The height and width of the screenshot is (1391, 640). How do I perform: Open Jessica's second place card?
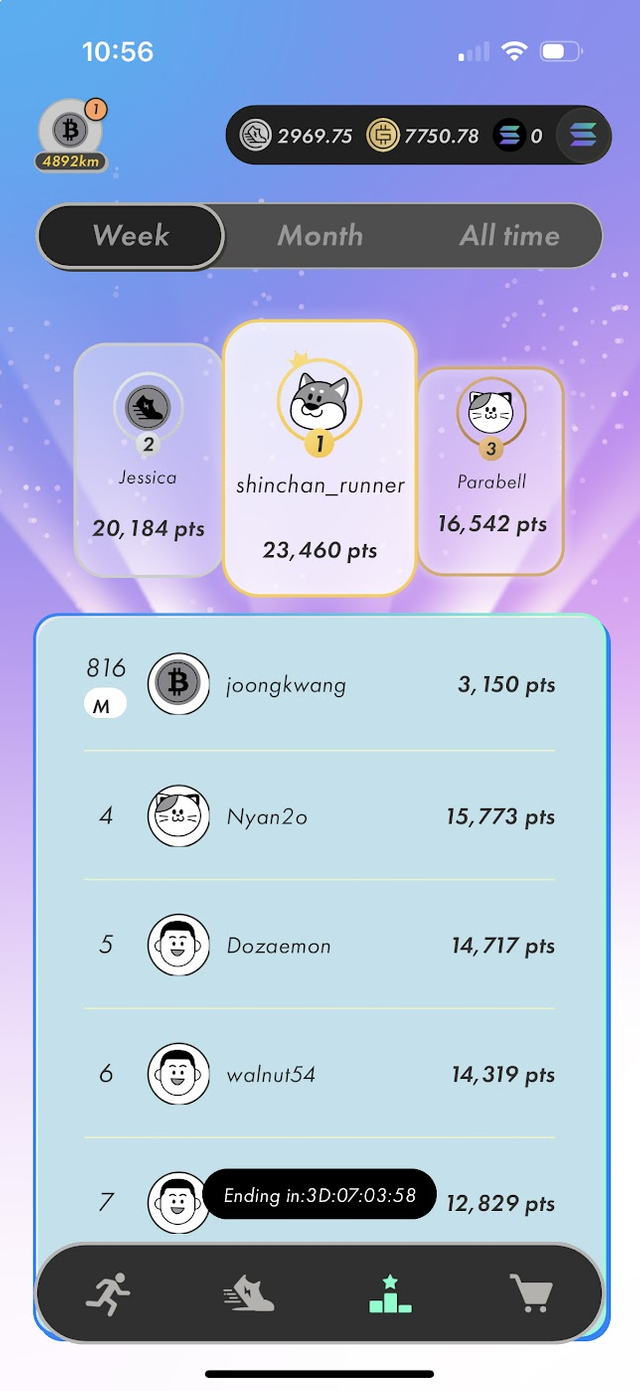(148, 460)
